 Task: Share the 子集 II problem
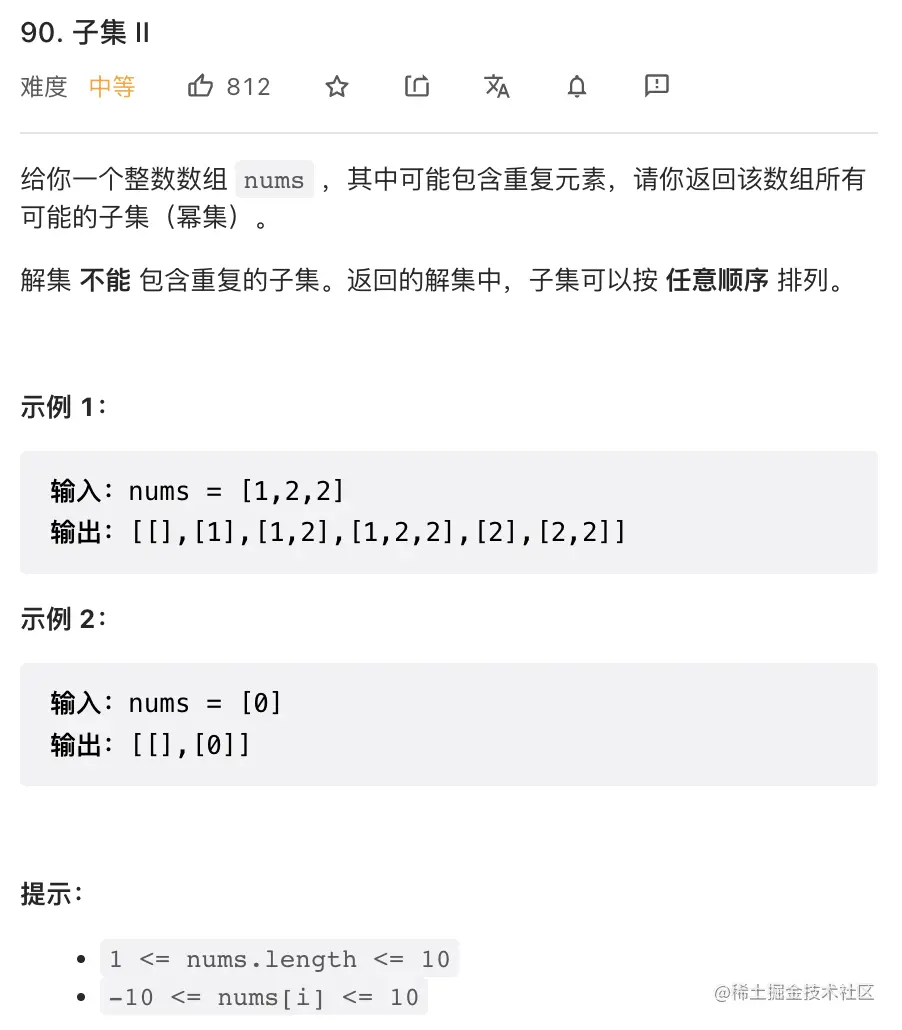coord(417,86)
